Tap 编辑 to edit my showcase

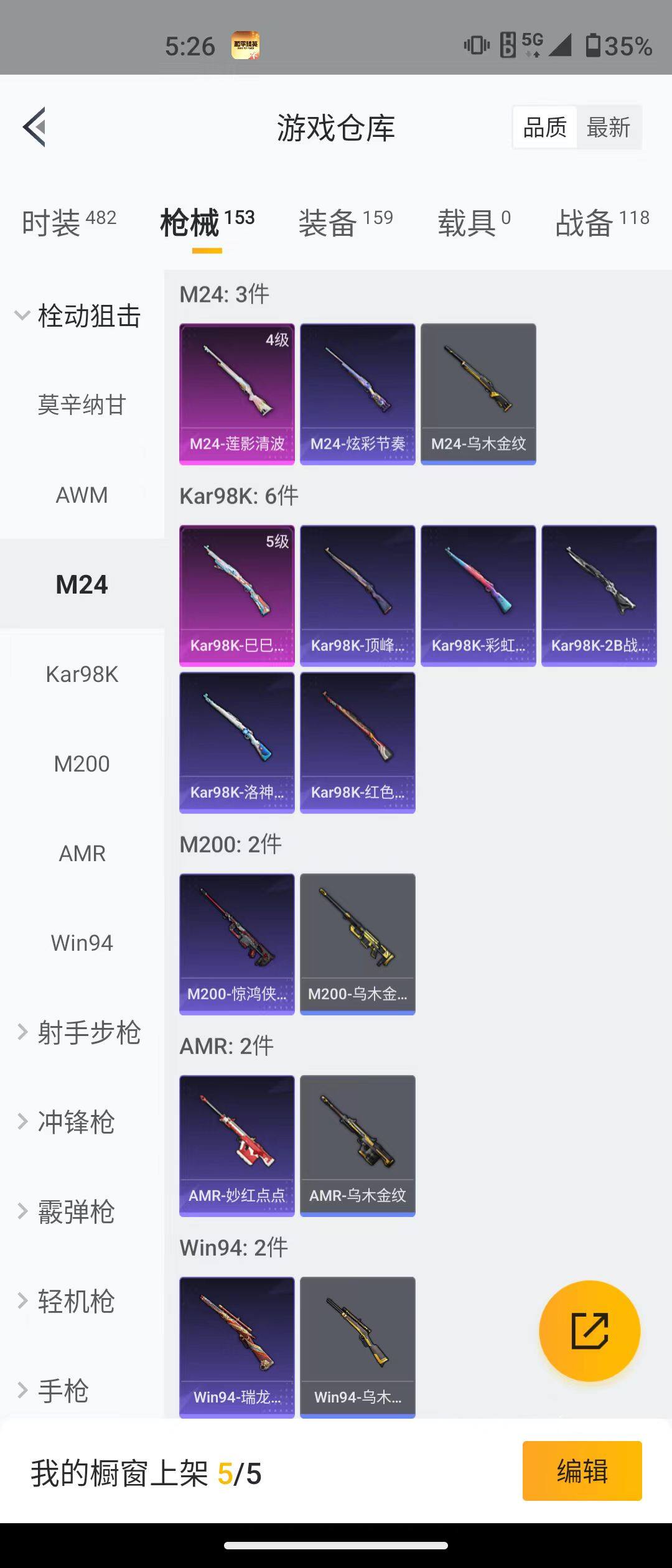point(582,1471)
